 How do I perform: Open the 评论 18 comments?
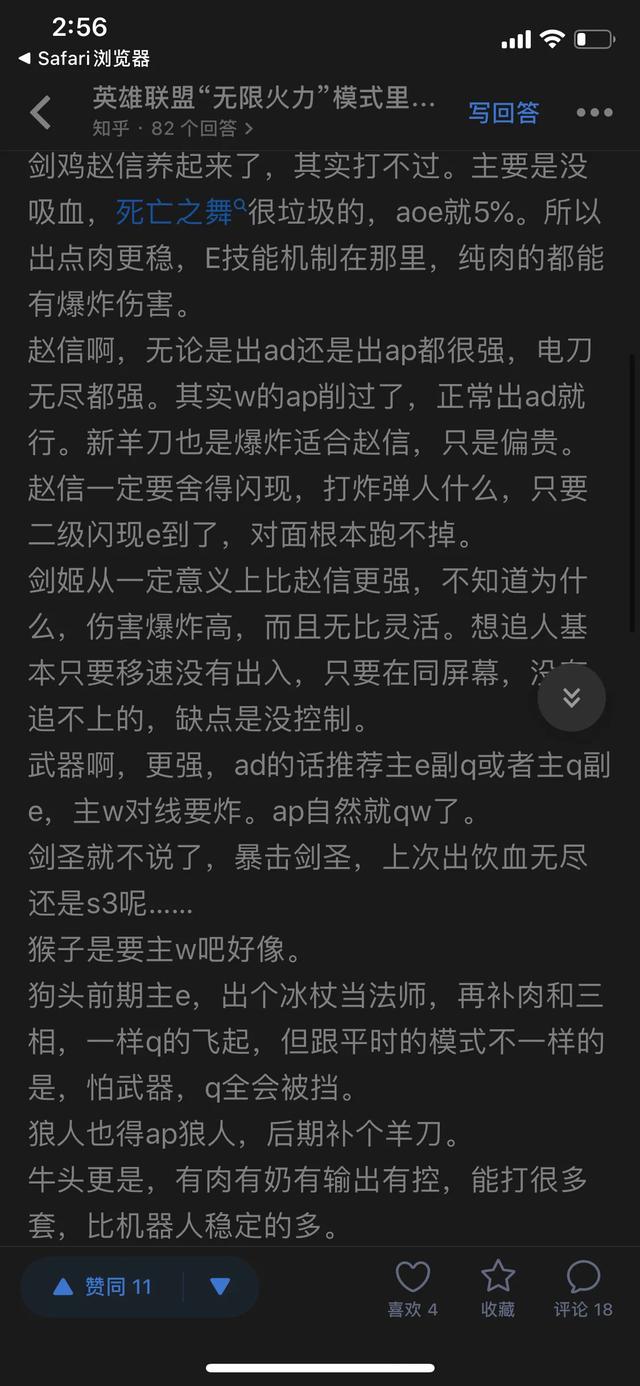(583, 1288)
